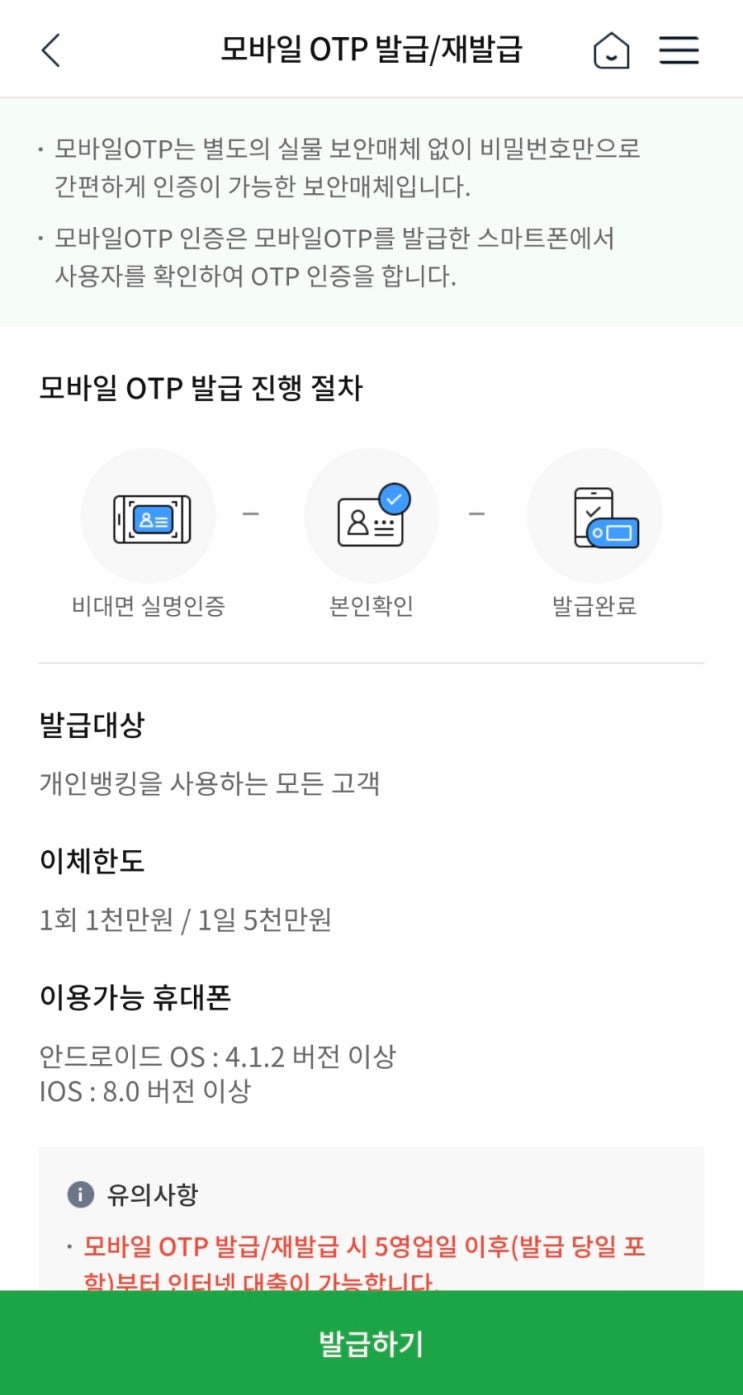Go back using the top-left arrow
This screenshot has height=1395, width=743.
pos(51,50)
